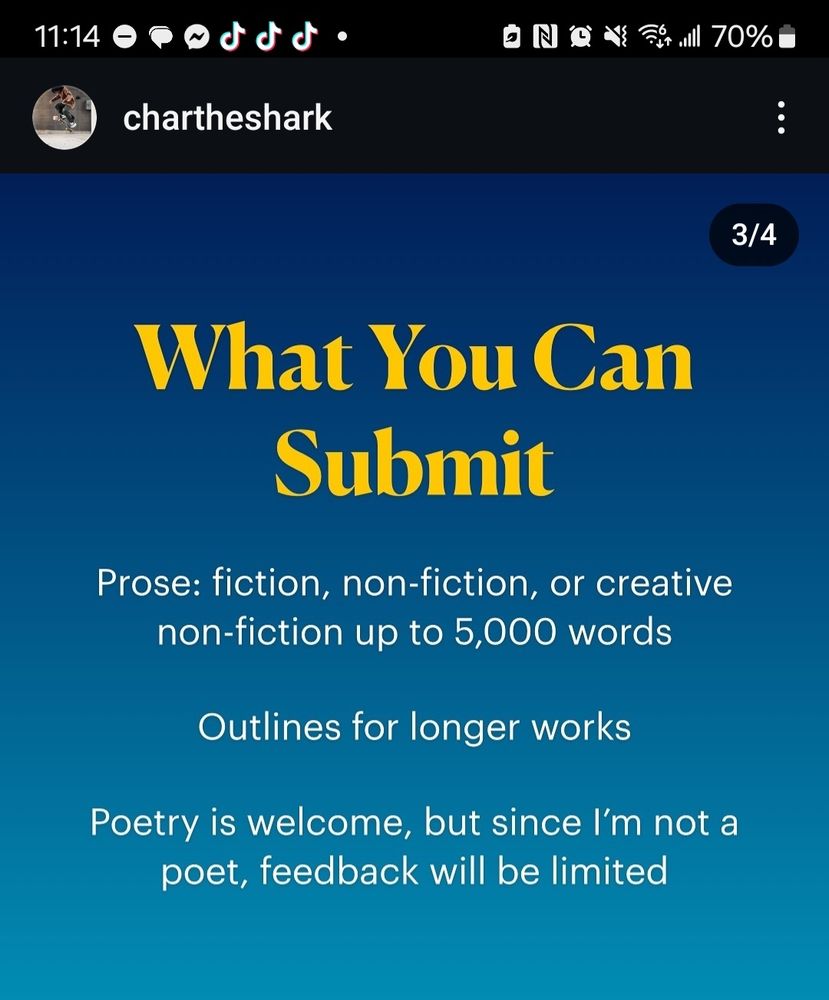Screen dimensions: 829x1000
Task: Tap the Do Not Disturb status icon
Action: pyautogui.click(x=124, y=35)
